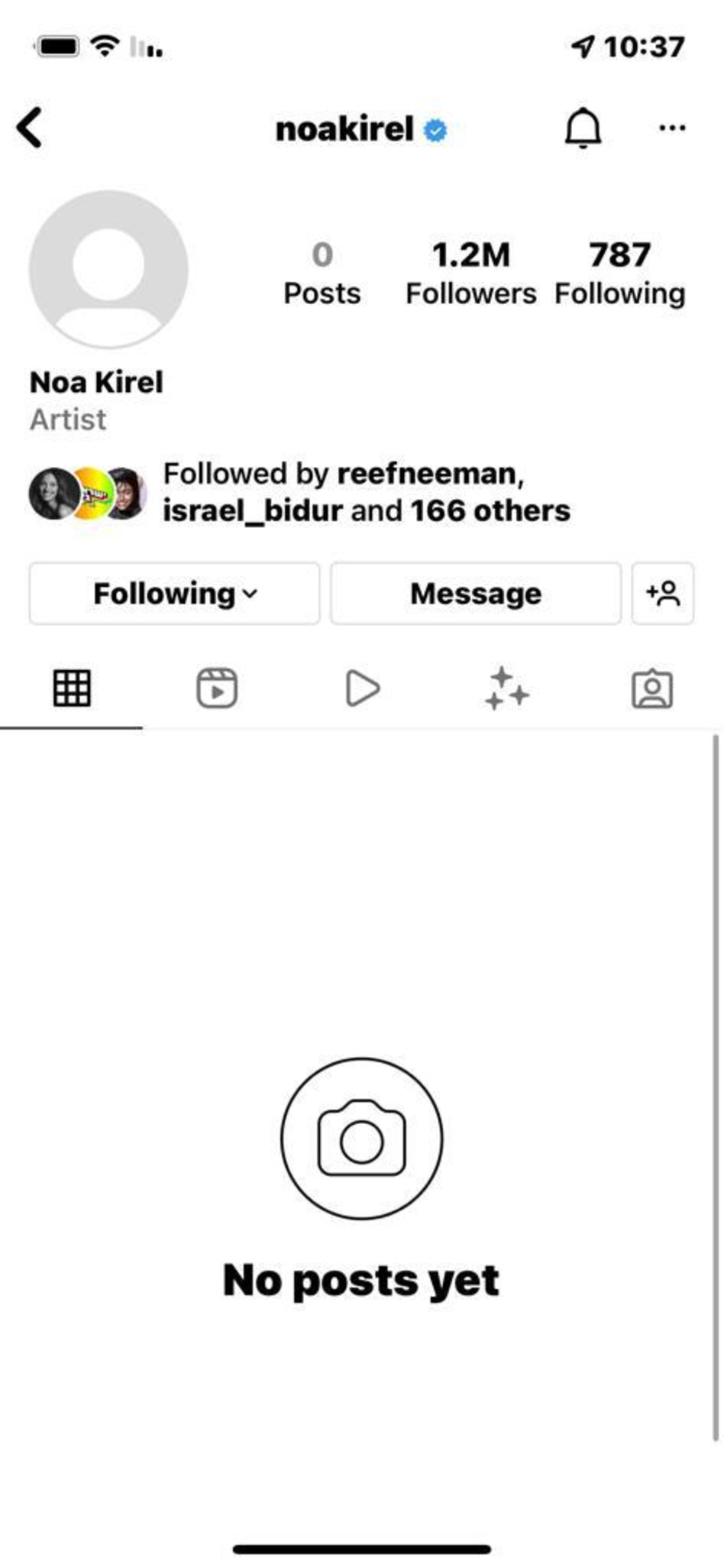Viewport: 724px width, 1568px height.
Task: Open Noa Kirel's profile picture
Action: tap(108, 269)
